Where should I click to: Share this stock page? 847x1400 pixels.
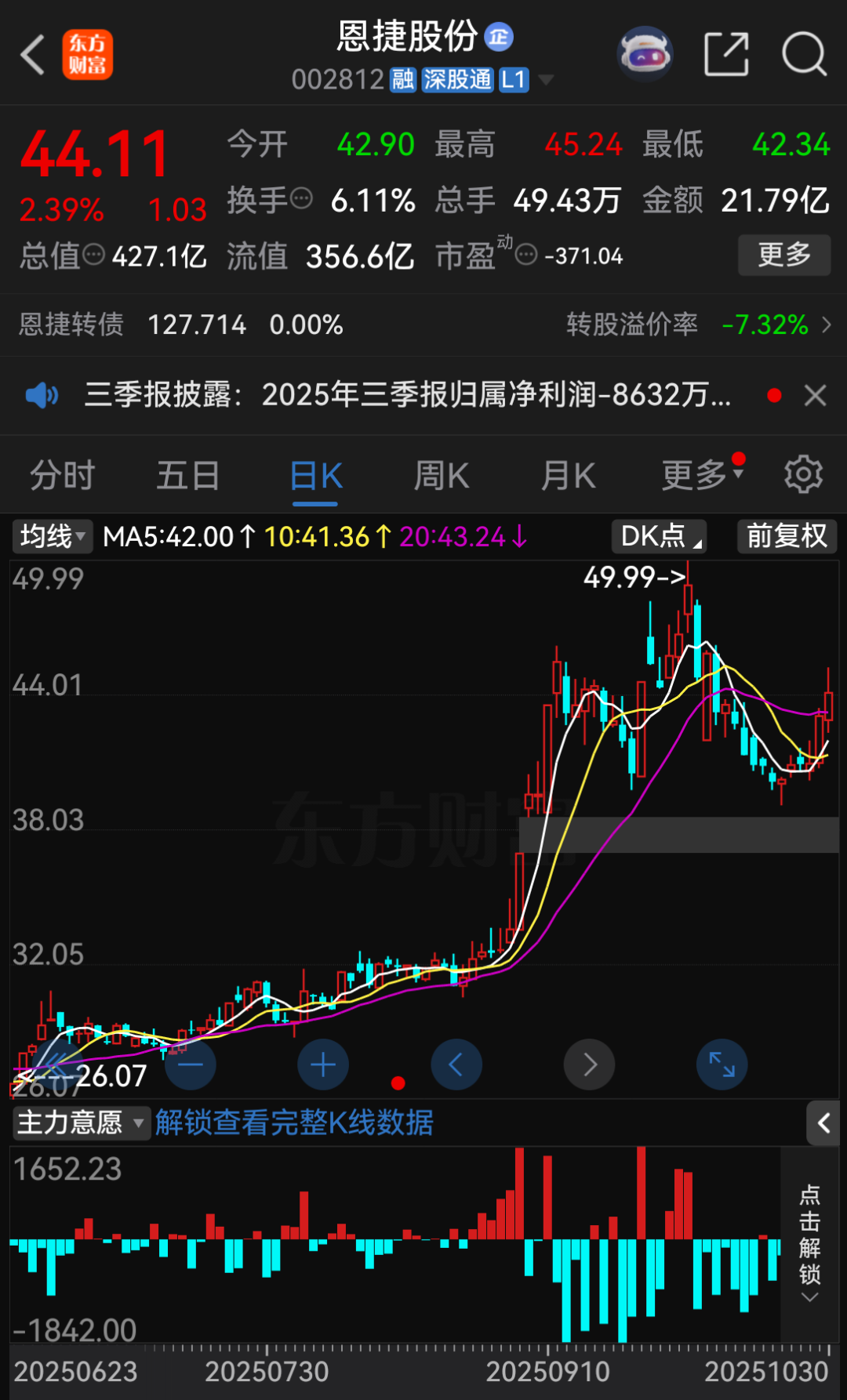tap(726, 52)
